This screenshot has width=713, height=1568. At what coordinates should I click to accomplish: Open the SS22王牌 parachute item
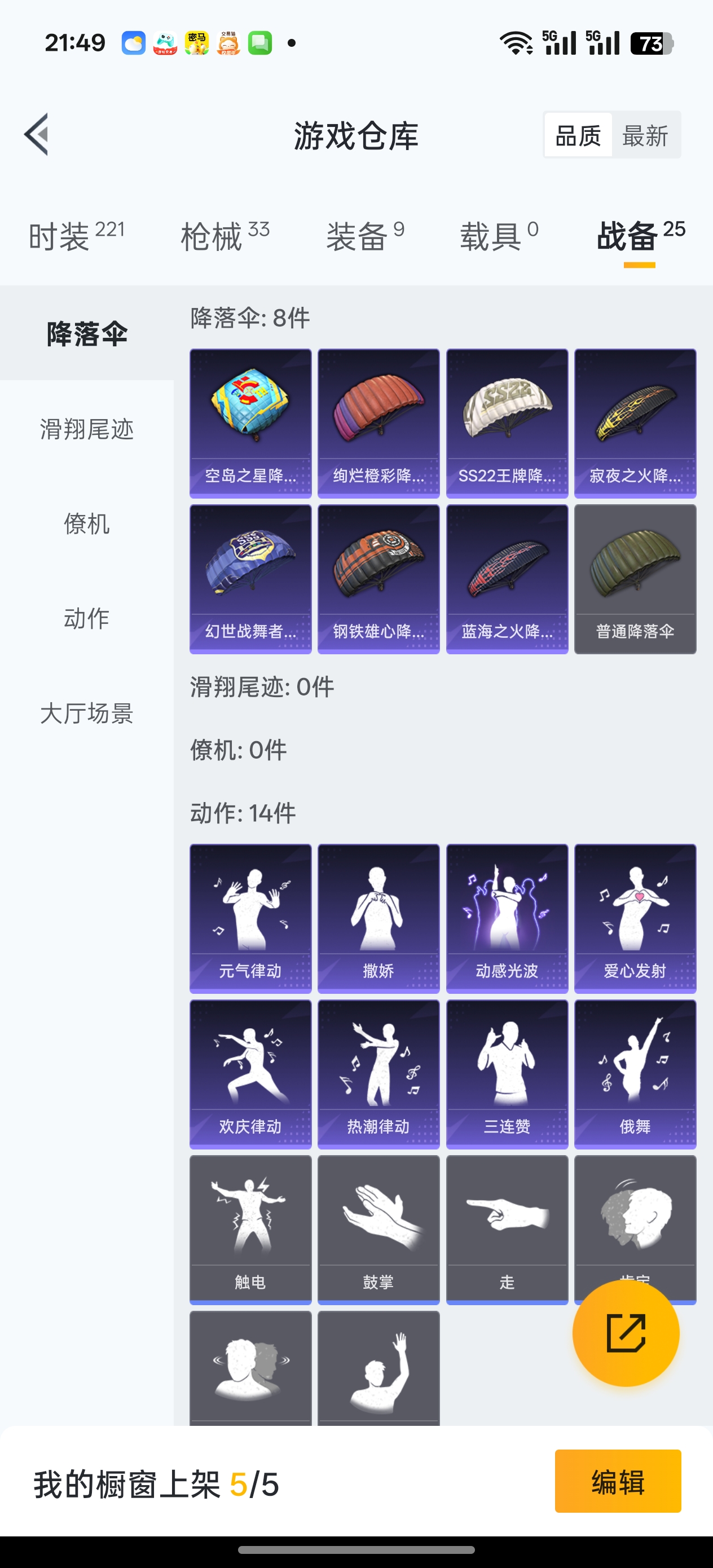point(507,422)
